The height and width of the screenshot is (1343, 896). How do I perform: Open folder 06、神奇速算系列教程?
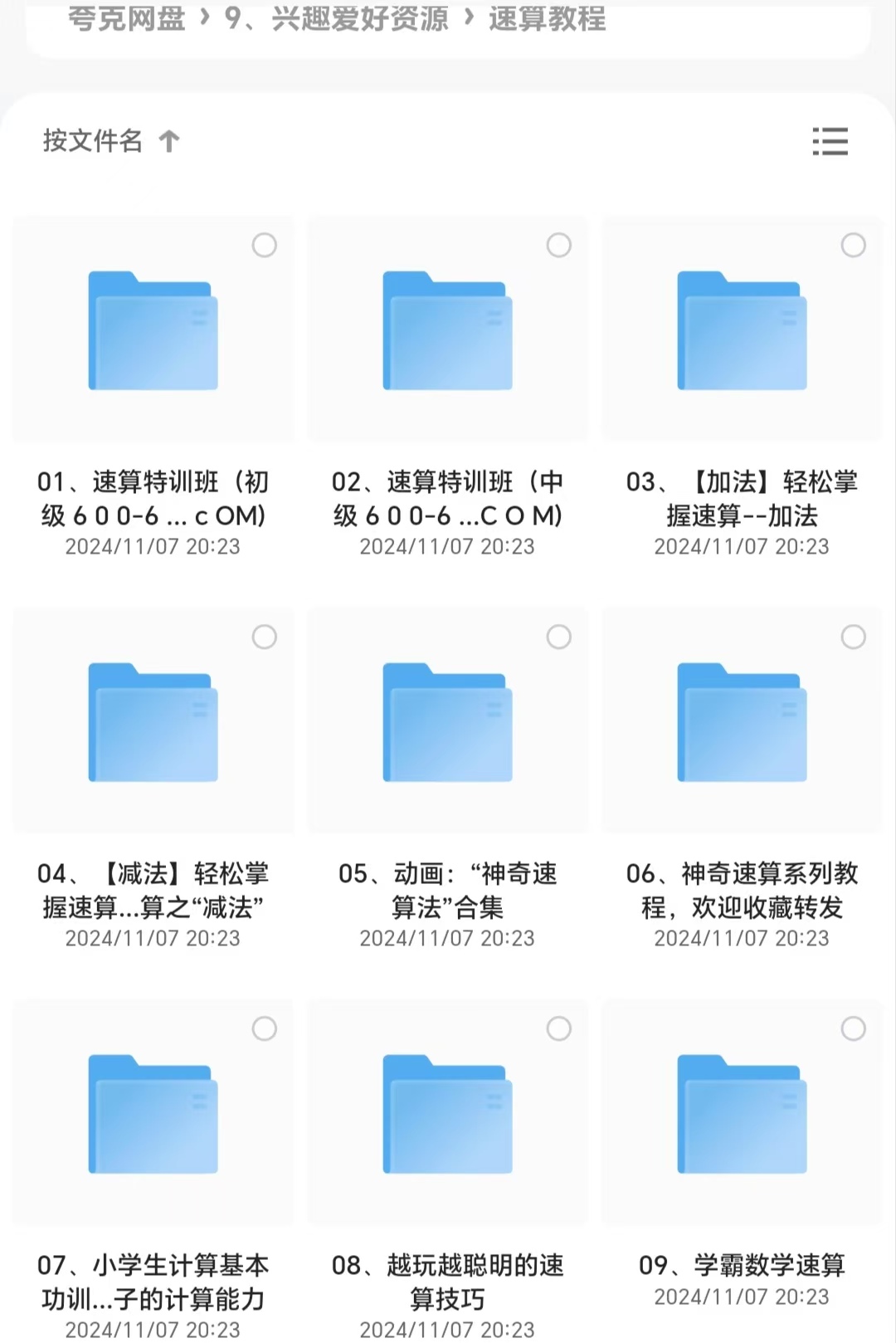click(742, 722)
